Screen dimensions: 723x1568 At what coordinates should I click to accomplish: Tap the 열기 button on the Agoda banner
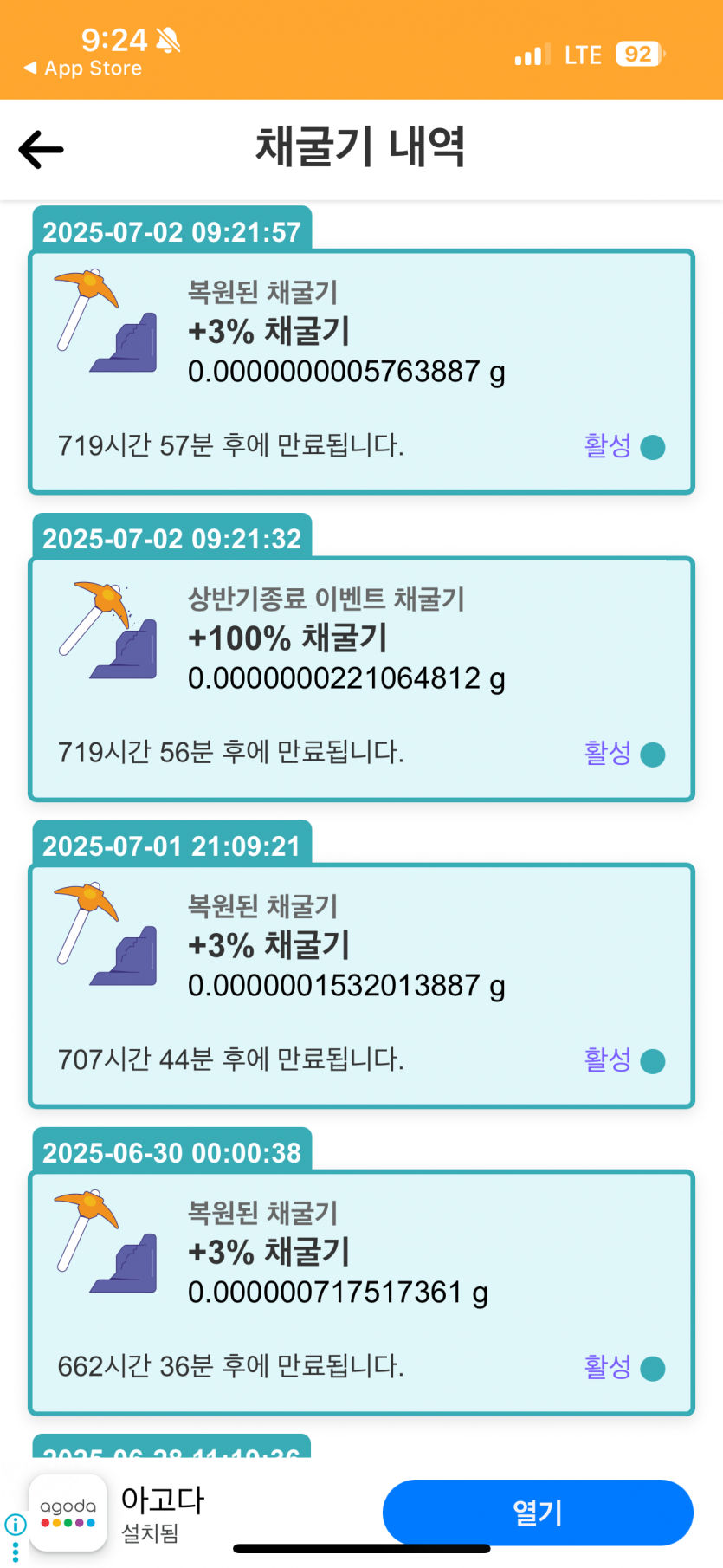538,1512
